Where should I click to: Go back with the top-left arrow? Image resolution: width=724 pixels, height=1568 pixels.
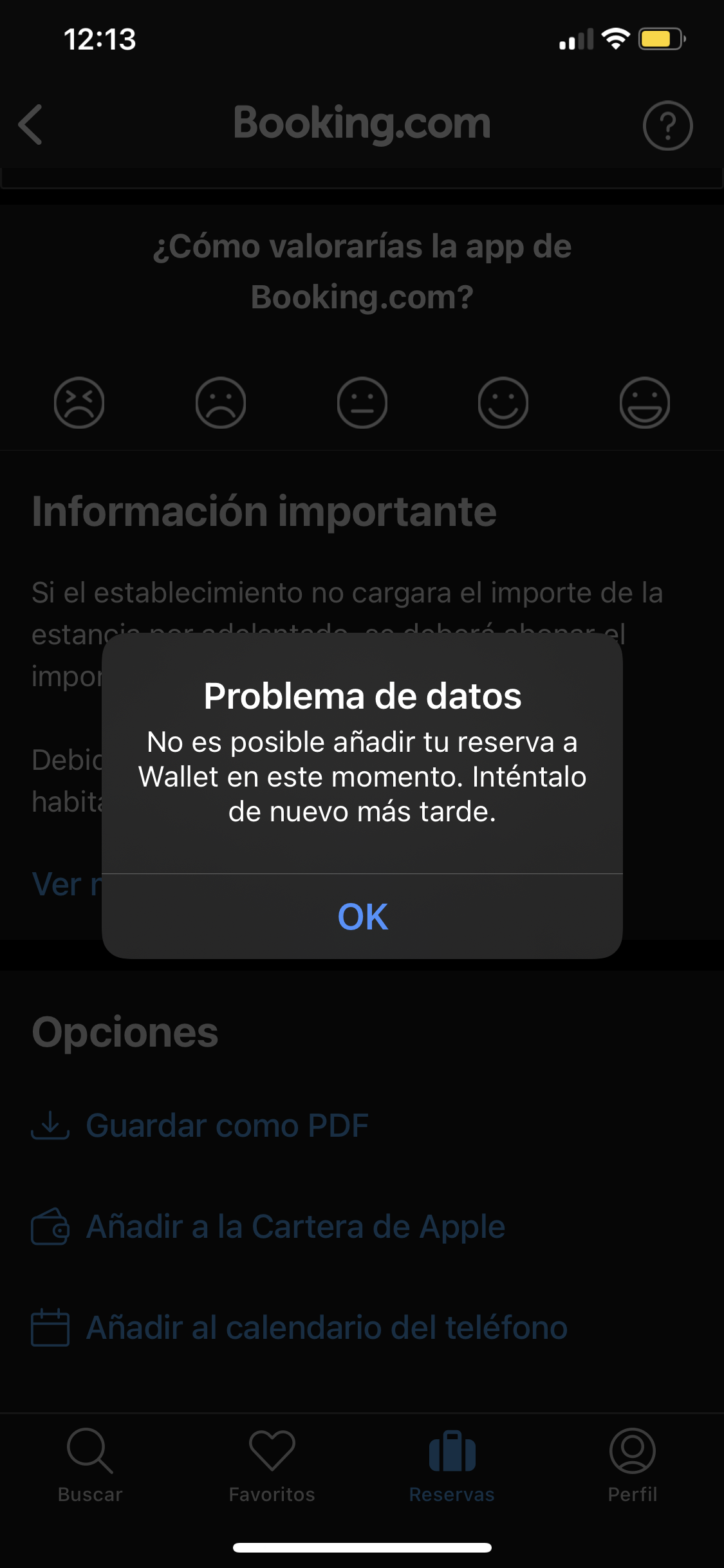[x=31, y=124]
